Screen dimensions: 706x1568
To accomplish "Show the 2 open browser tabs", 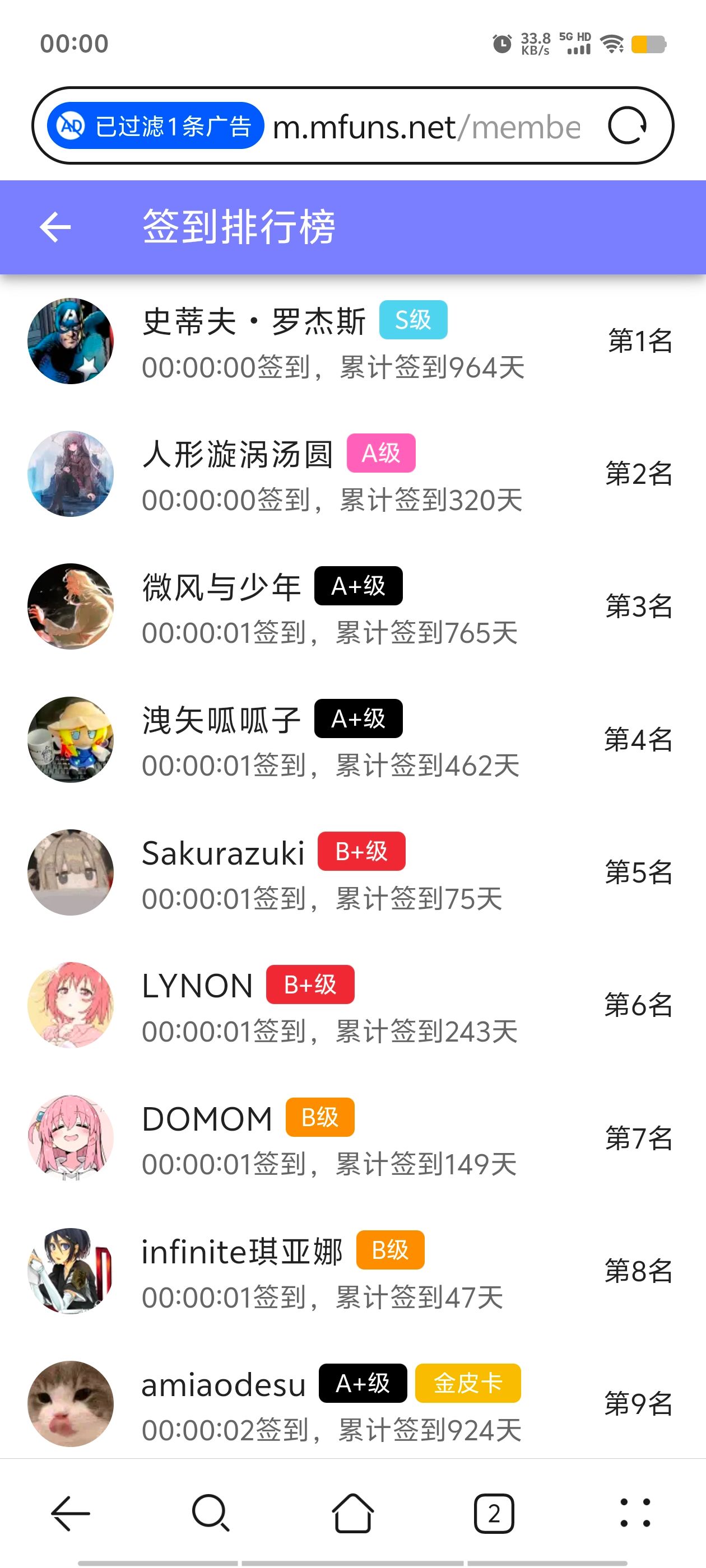I will [x=494, y=1513].
